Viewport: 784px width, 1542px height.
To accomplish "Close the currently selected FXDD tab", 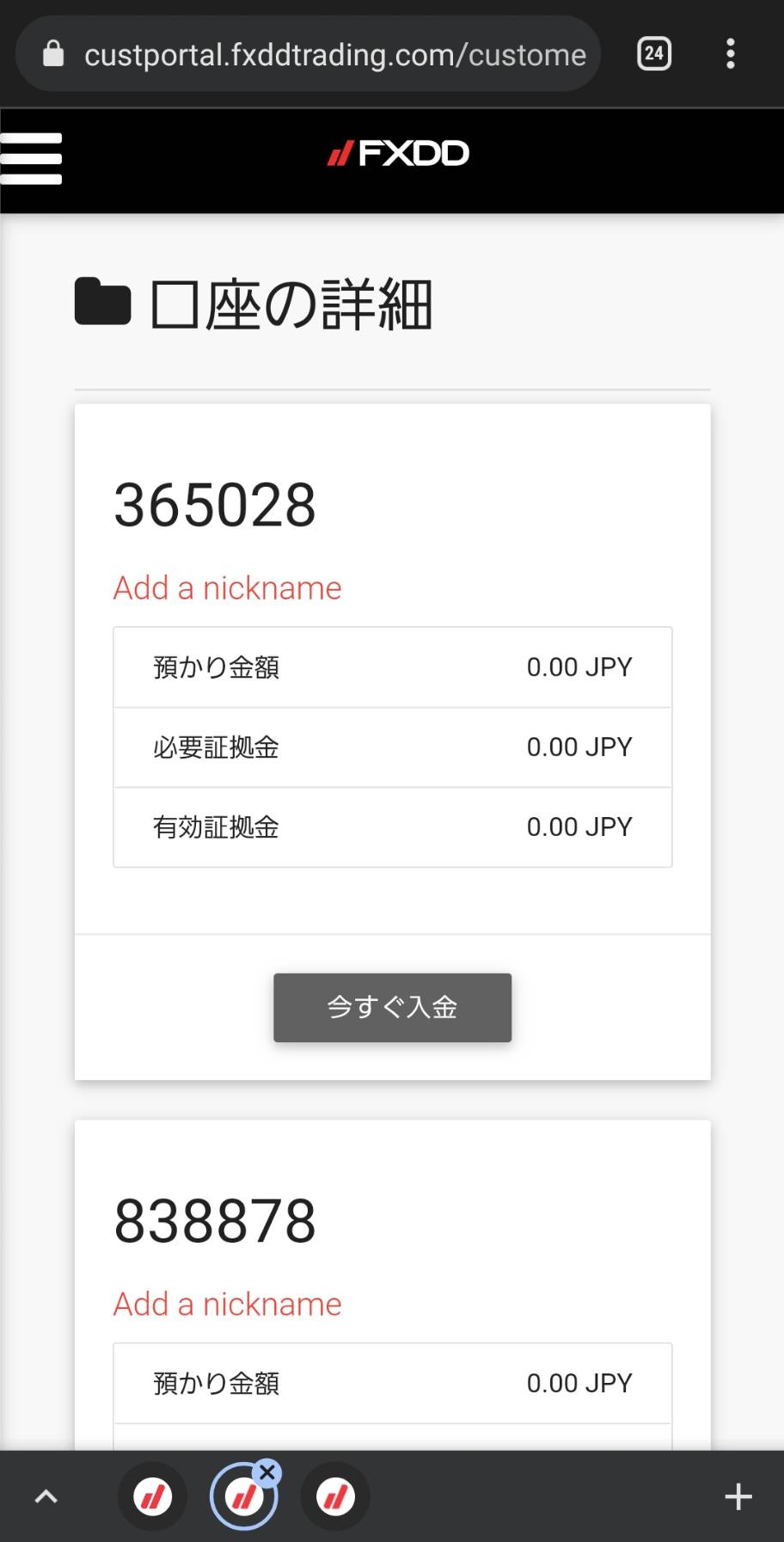I will click(267, 1472).
